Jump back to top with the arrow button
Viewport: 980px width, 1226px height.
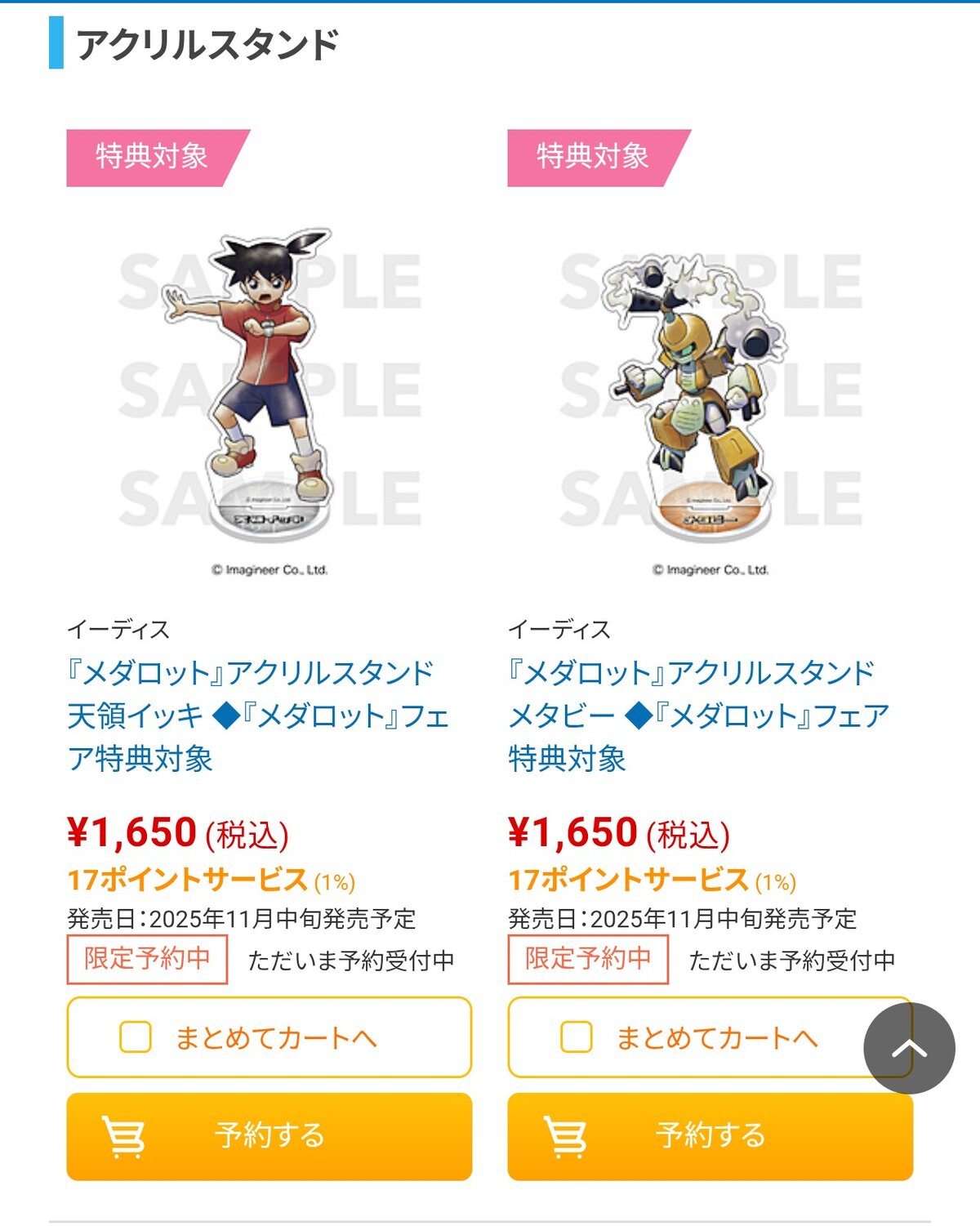pyautogui.click(x=909, y=1048)
